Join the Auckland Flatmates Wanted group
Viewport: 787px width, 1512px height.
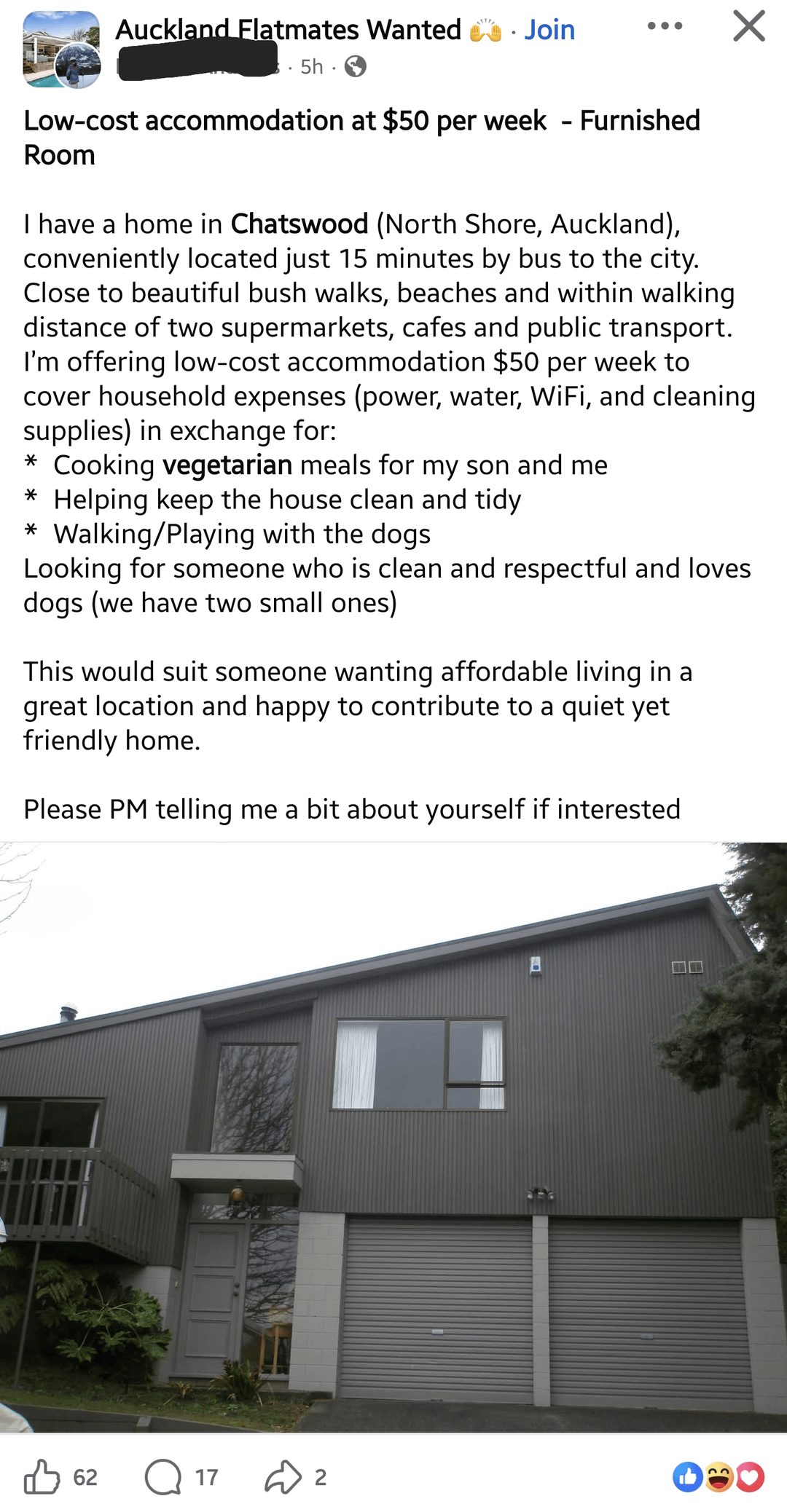pyautogui.click(x=549, y=30)
